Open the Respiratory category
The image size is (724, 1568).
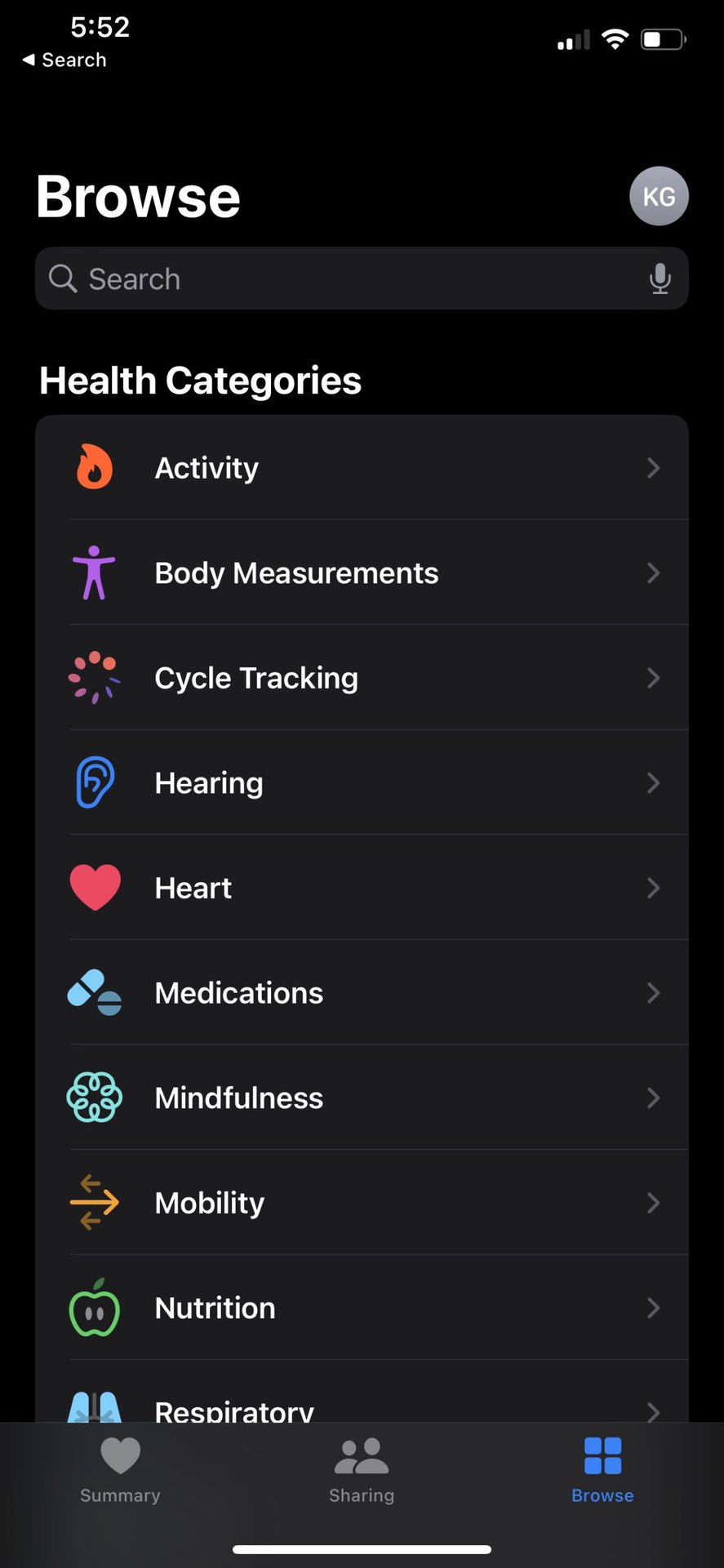pos(362,1406)
